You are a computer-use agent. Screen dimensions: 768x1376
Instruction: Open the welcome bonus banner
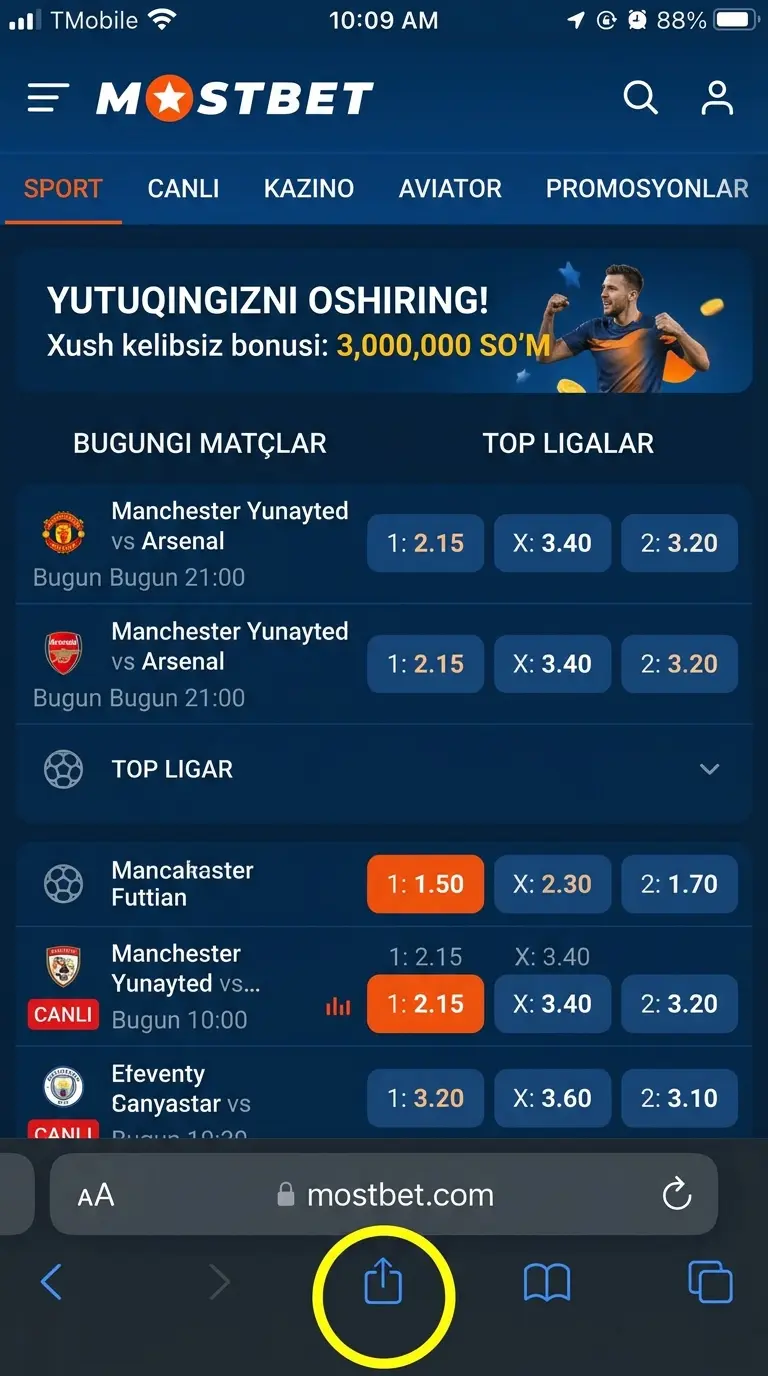pos(384,321)
